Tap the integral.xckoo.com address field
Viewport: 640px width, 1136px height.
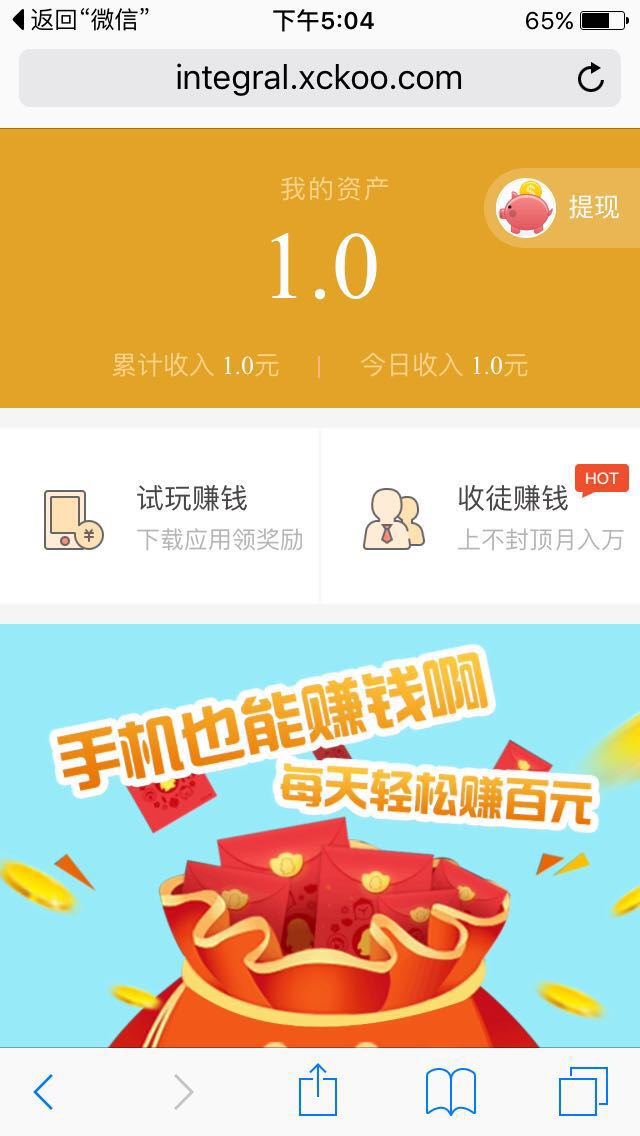point(318,78)
